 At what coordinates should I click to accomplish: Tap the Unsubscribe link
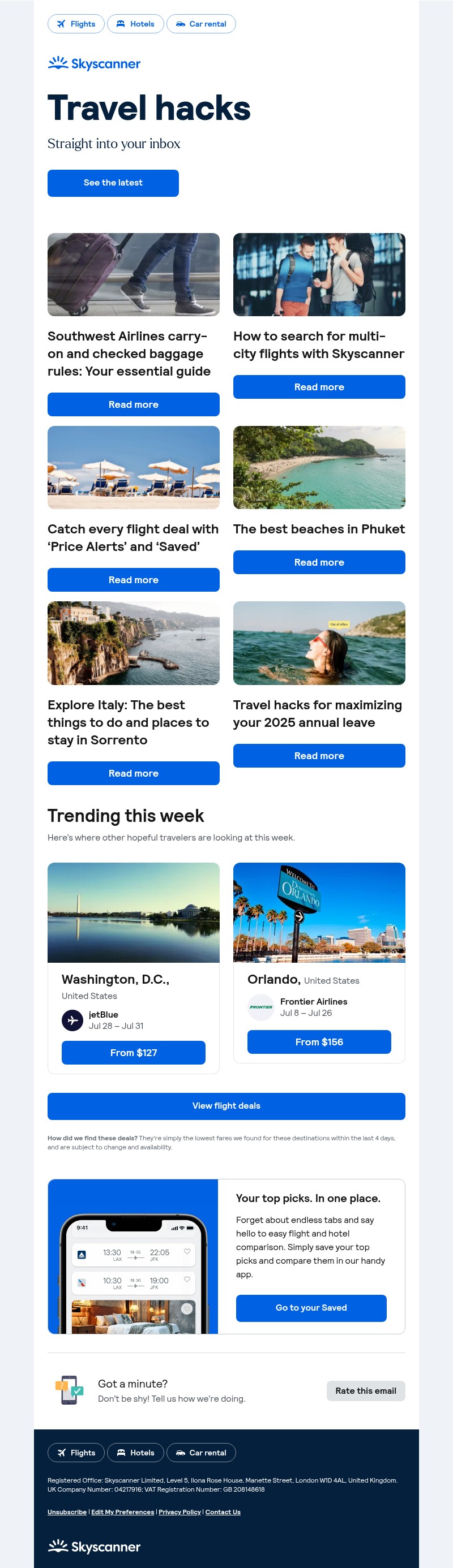click(x=67, y=1511)
